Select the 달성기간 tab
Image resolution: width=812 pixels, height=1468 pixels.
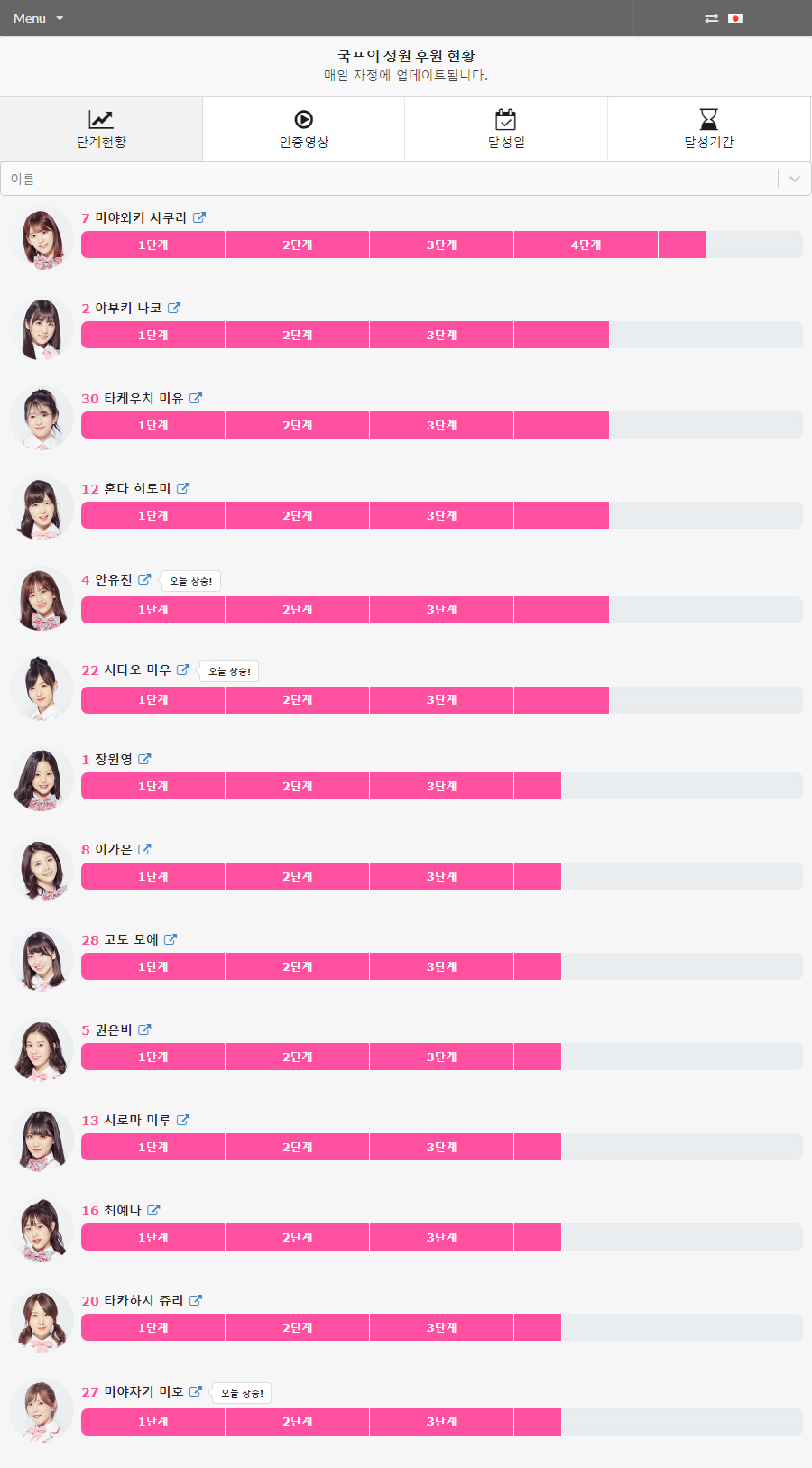coord(709,129)
